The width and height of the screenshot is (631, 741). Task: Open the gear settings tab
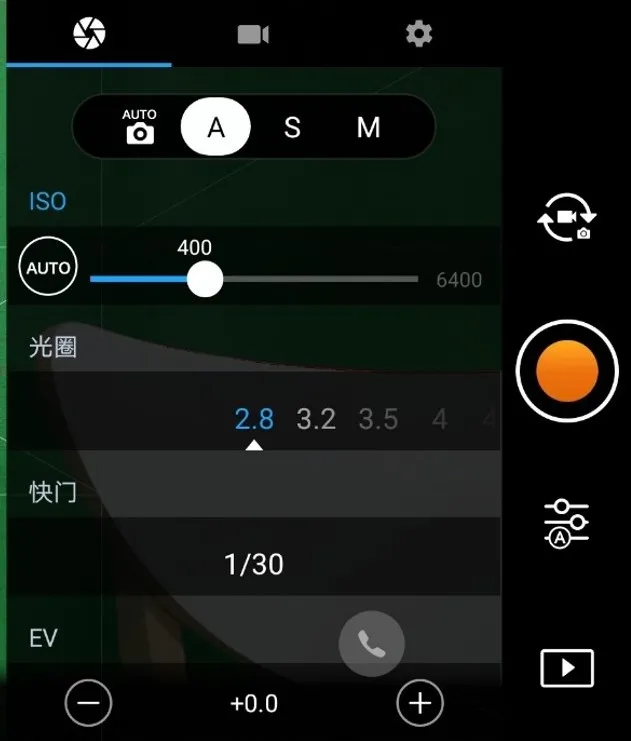click(419, 34)
